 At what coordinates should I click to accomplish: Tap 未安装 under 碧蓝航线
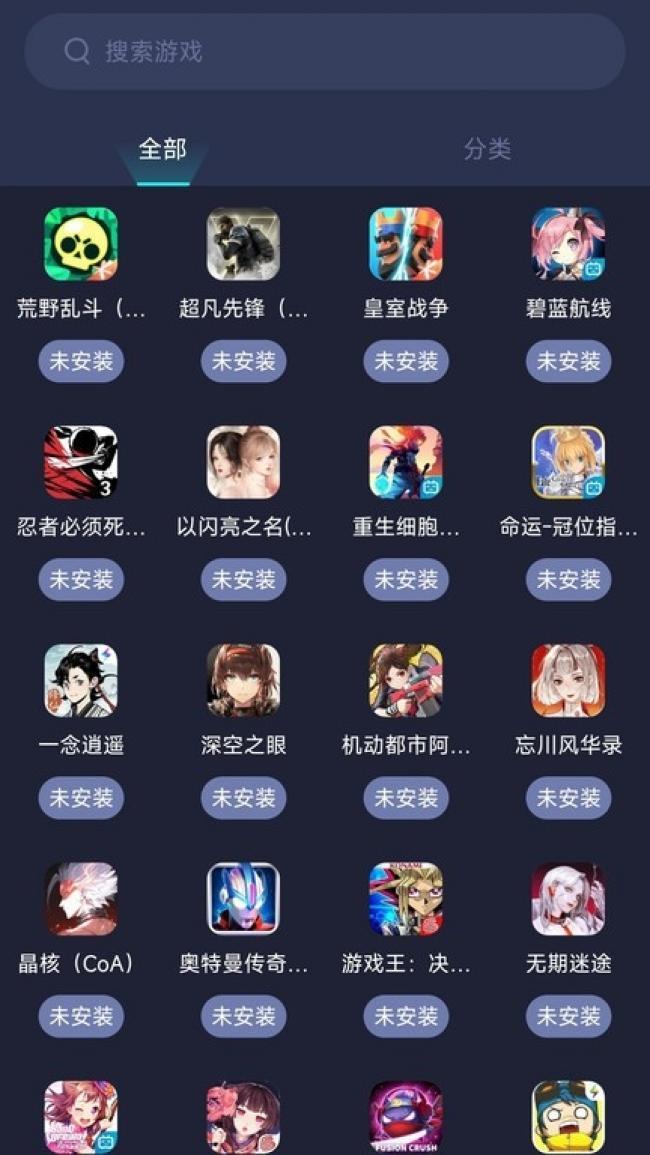coord(568,361)
